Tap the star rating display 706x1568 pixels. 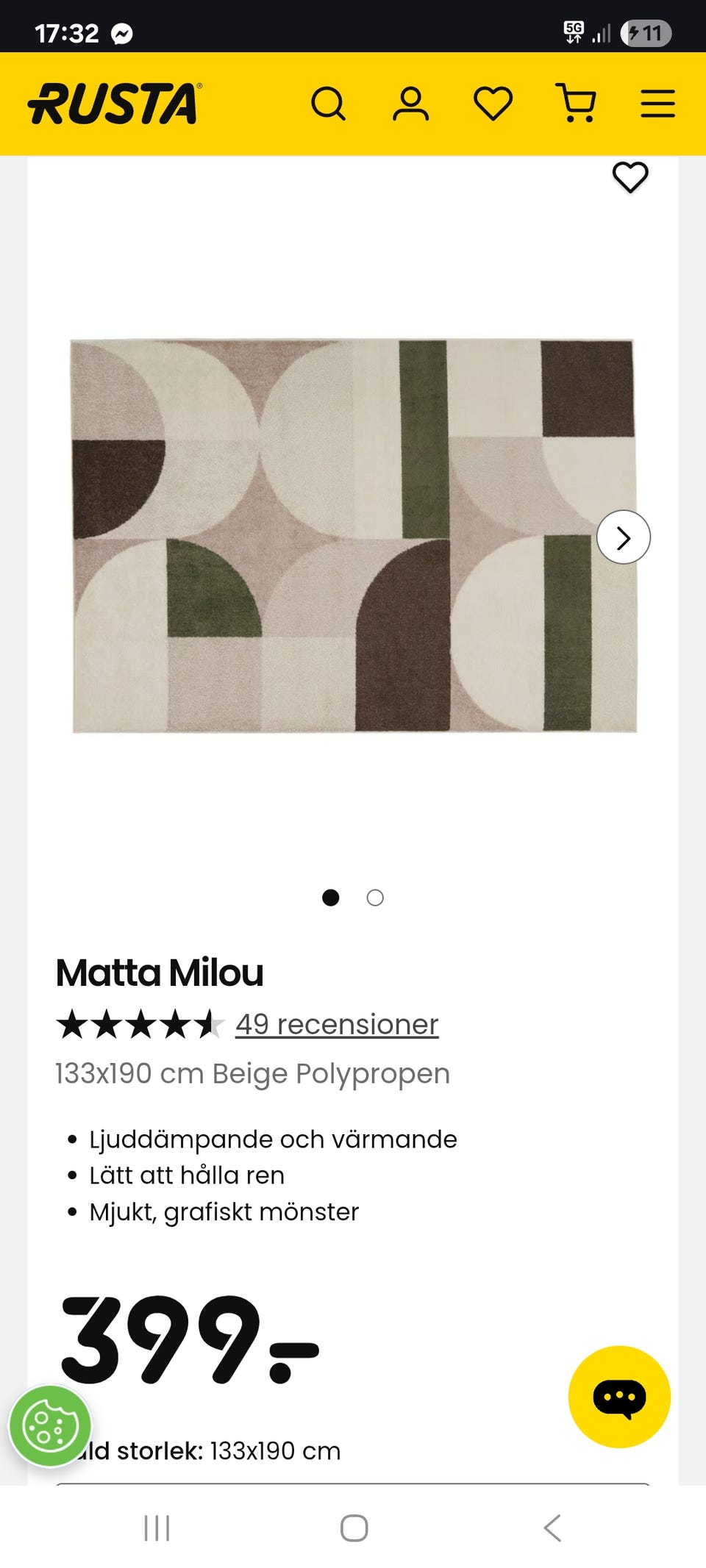click(x=140, y=1023)
